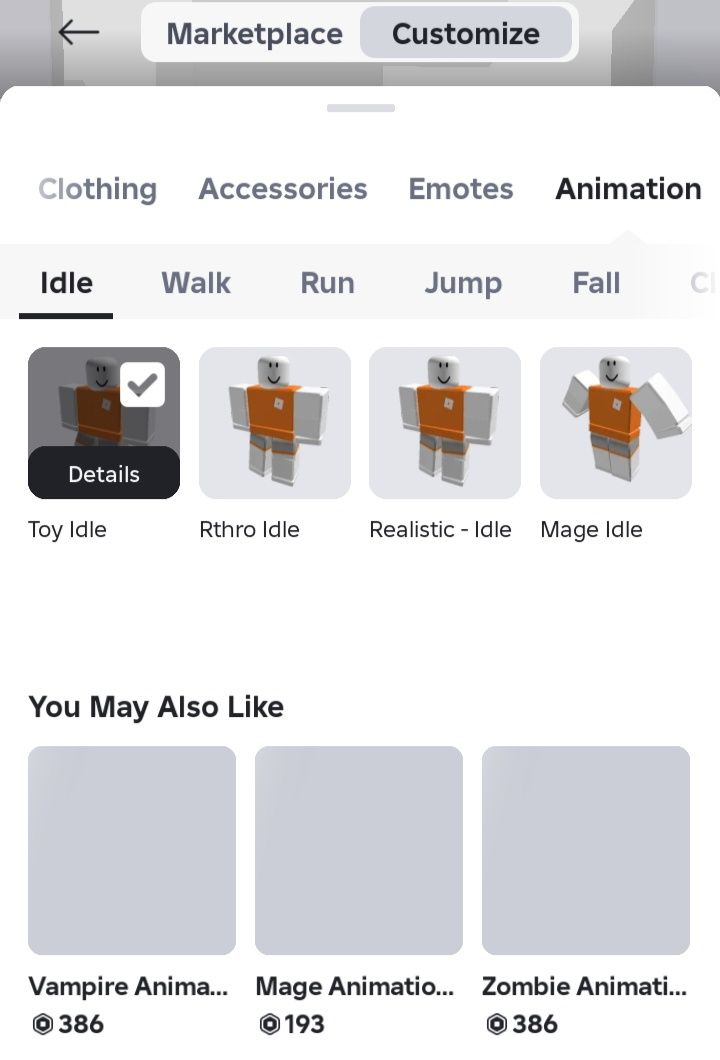Switch to the Fall subtab

pos(596,283)
